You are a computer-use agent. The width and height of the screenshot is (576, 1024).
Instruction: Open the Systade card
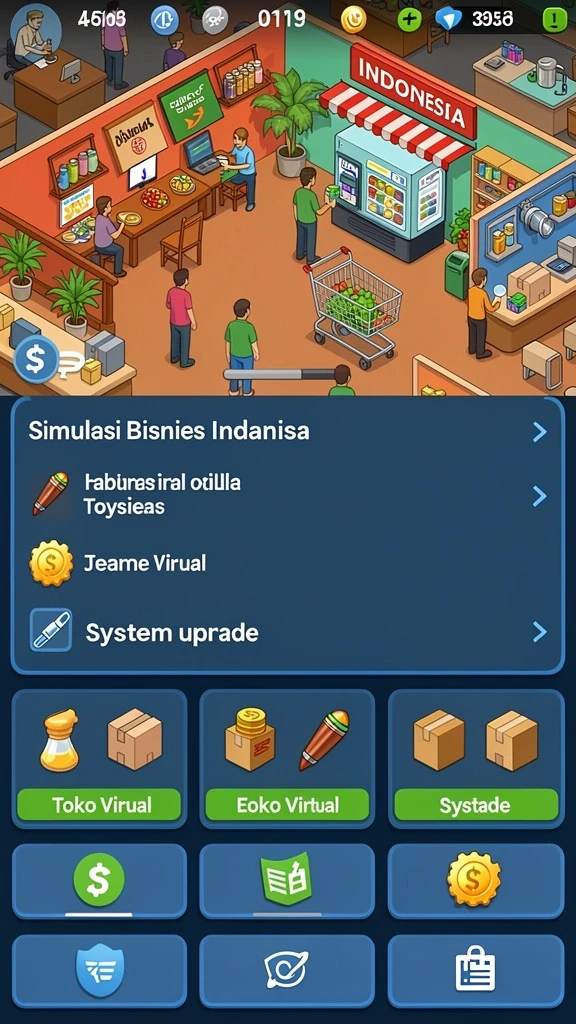pos(476,759)
